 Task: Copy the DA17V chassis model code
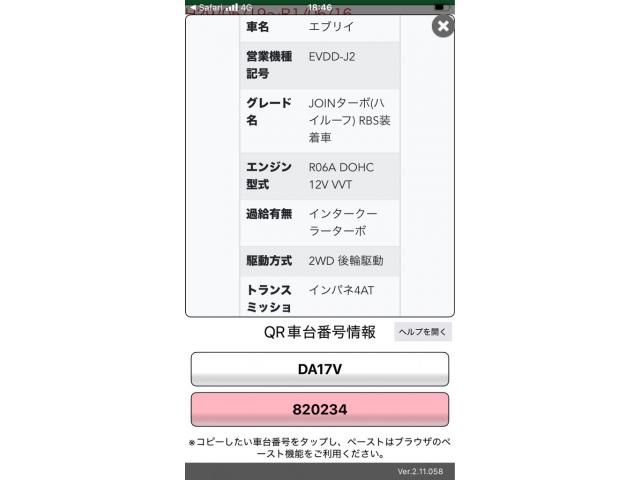click(x=320, y=369)
